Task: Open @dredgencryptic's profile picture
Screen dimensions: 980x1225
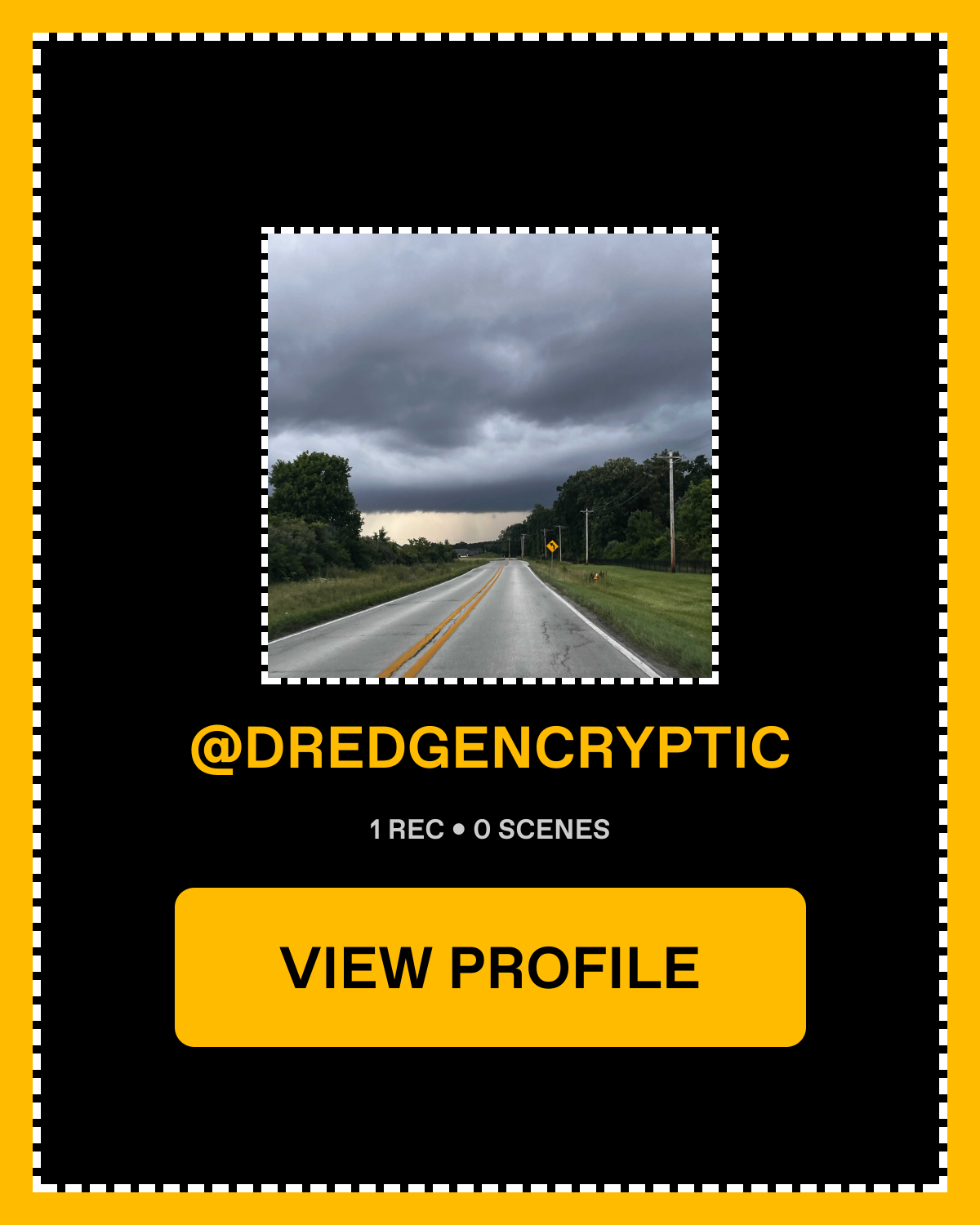Action: [490, 456]
